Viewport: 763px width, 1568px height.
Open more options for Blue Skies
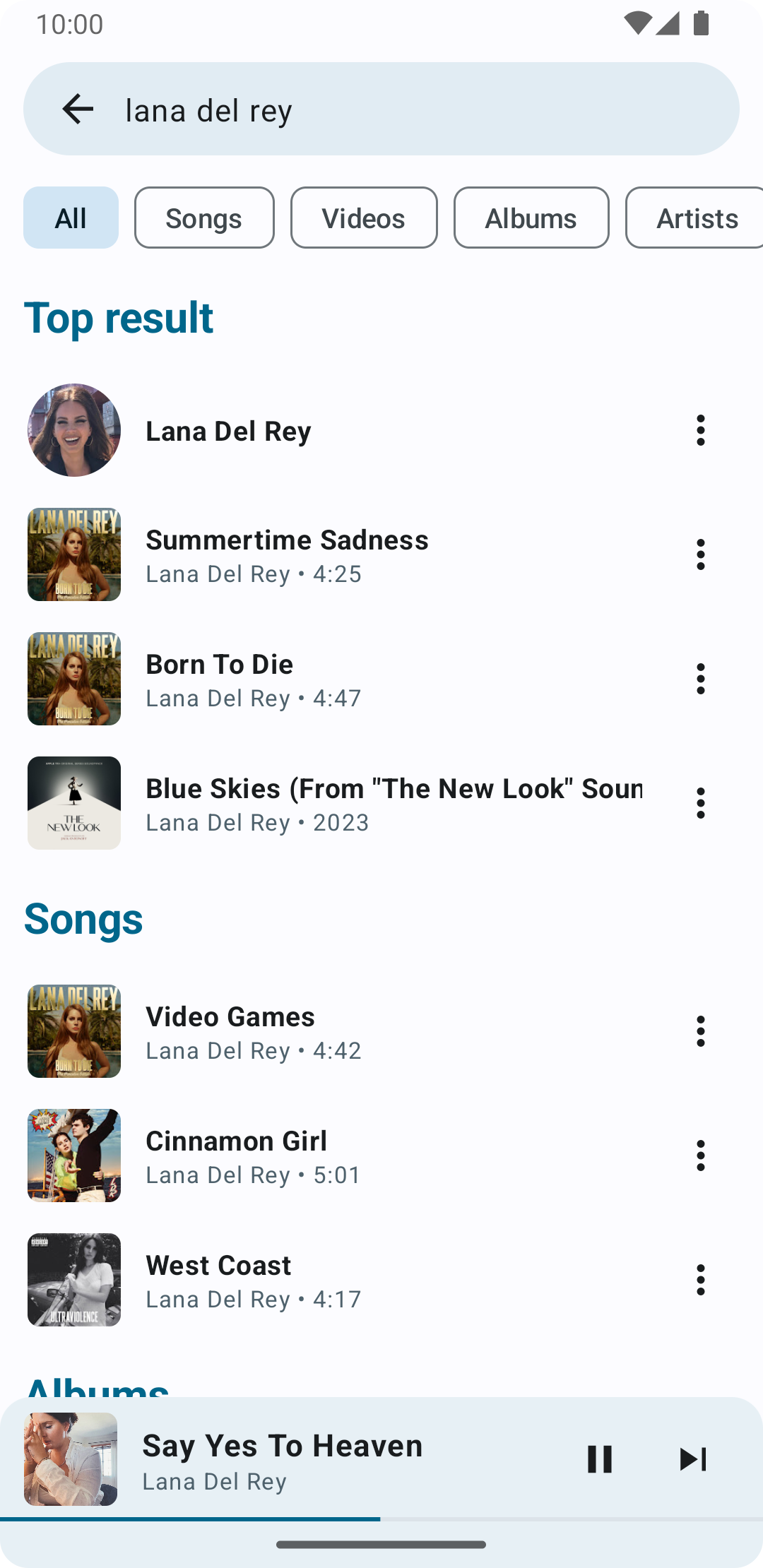[x=700, y=803]
